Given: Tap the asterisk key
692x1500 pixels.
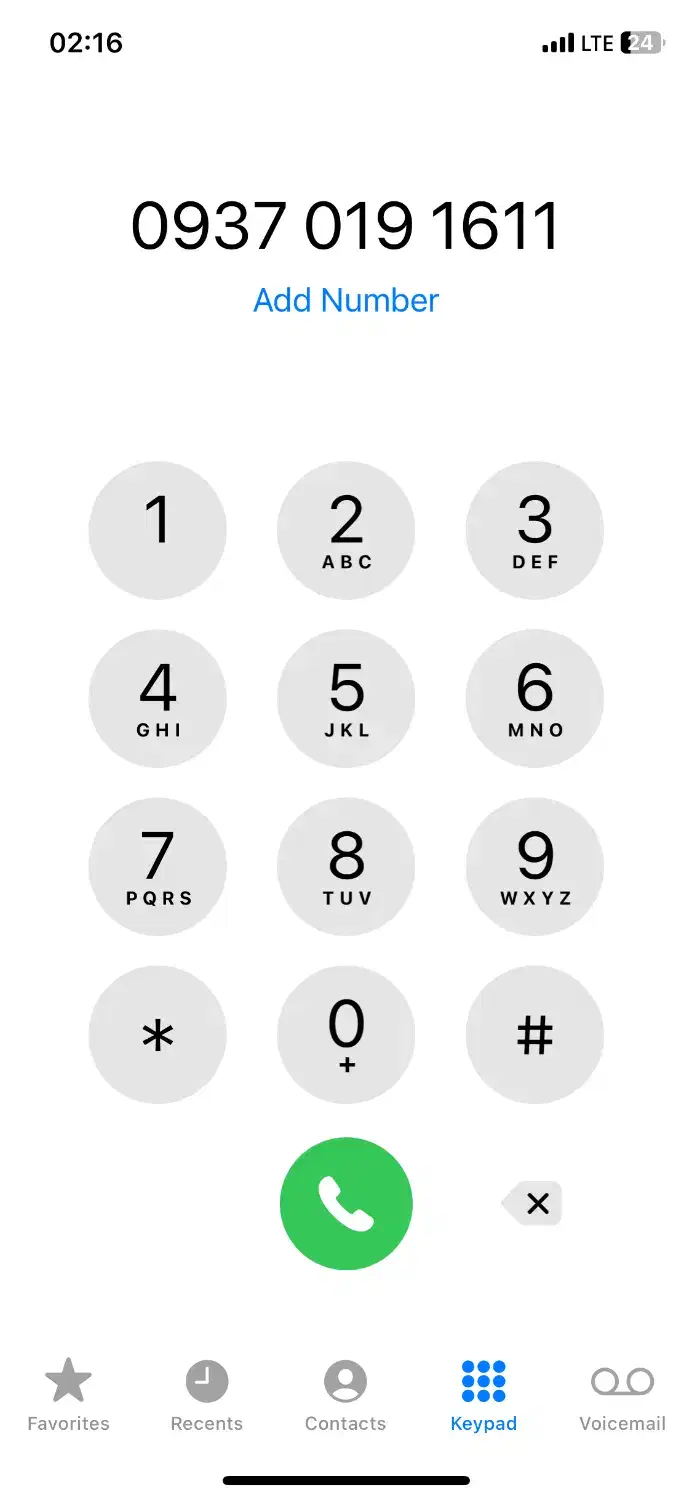Looking at the screenshot, I should pyautogui.click(x=158, y=1034).
